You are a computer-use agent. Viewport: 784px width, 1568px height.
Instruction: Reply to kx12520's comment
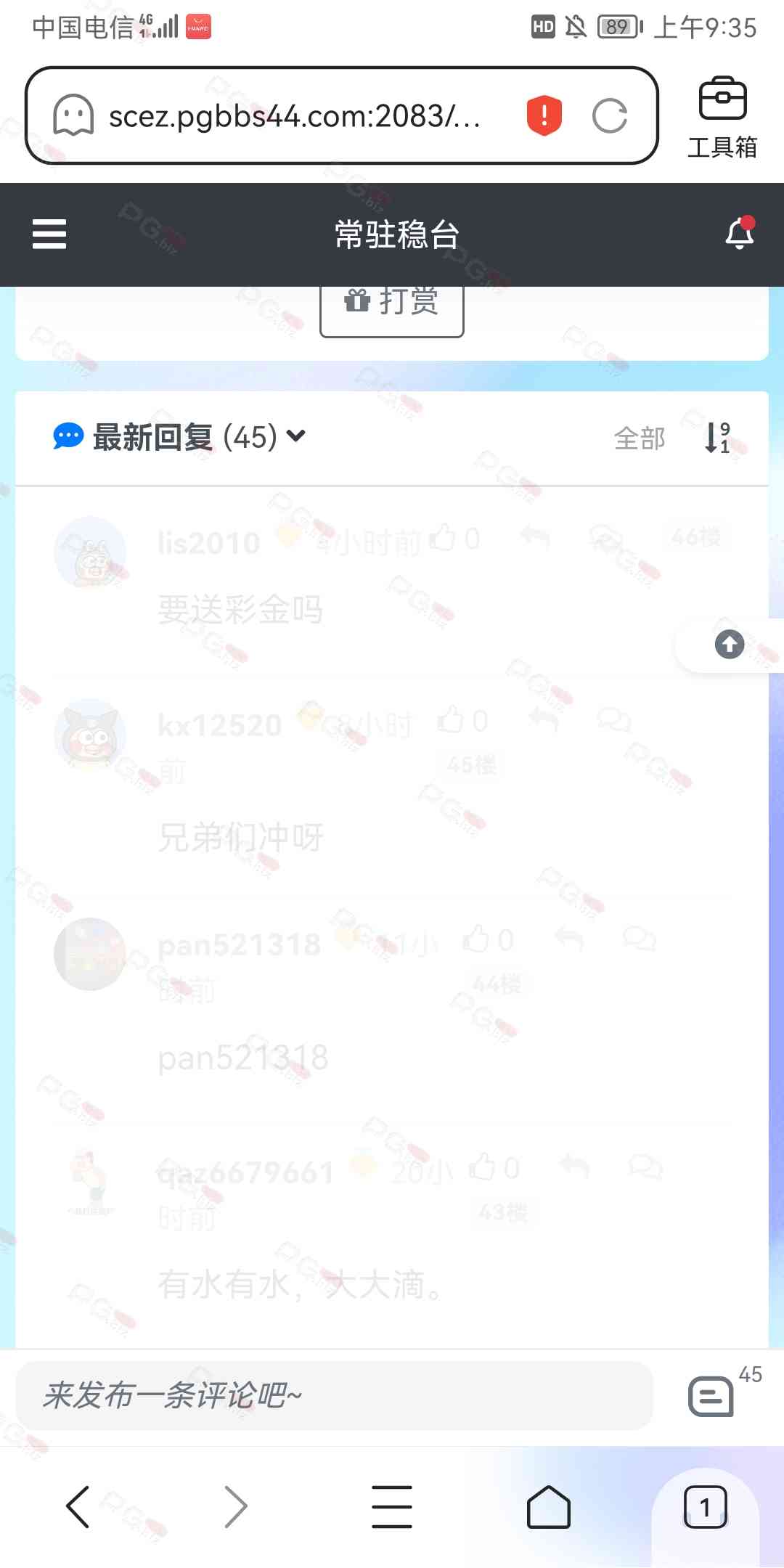coord(542,719)
